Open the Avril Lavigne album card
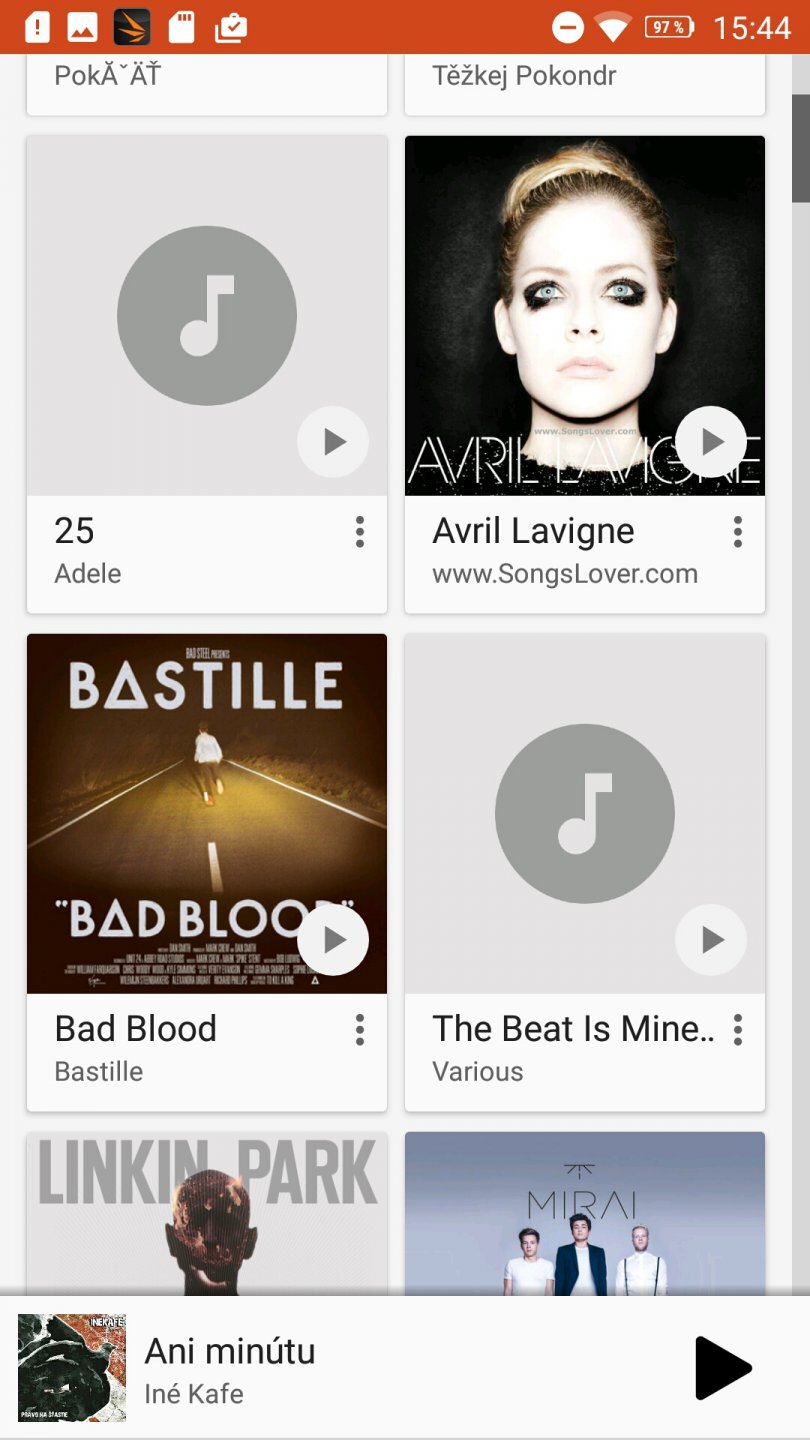 tap(560, 300)
